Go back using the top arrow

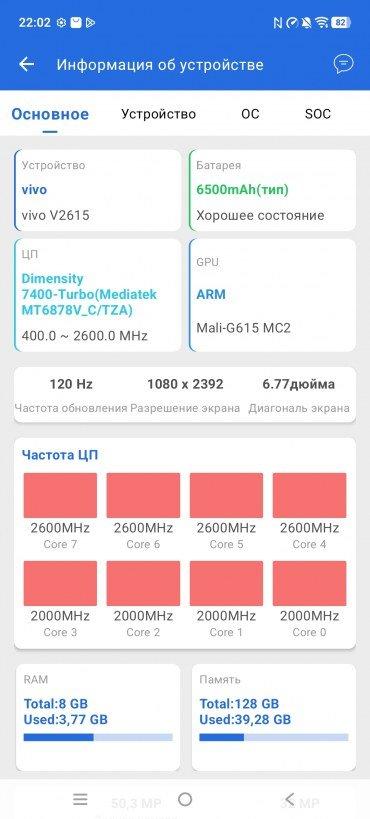26,65
